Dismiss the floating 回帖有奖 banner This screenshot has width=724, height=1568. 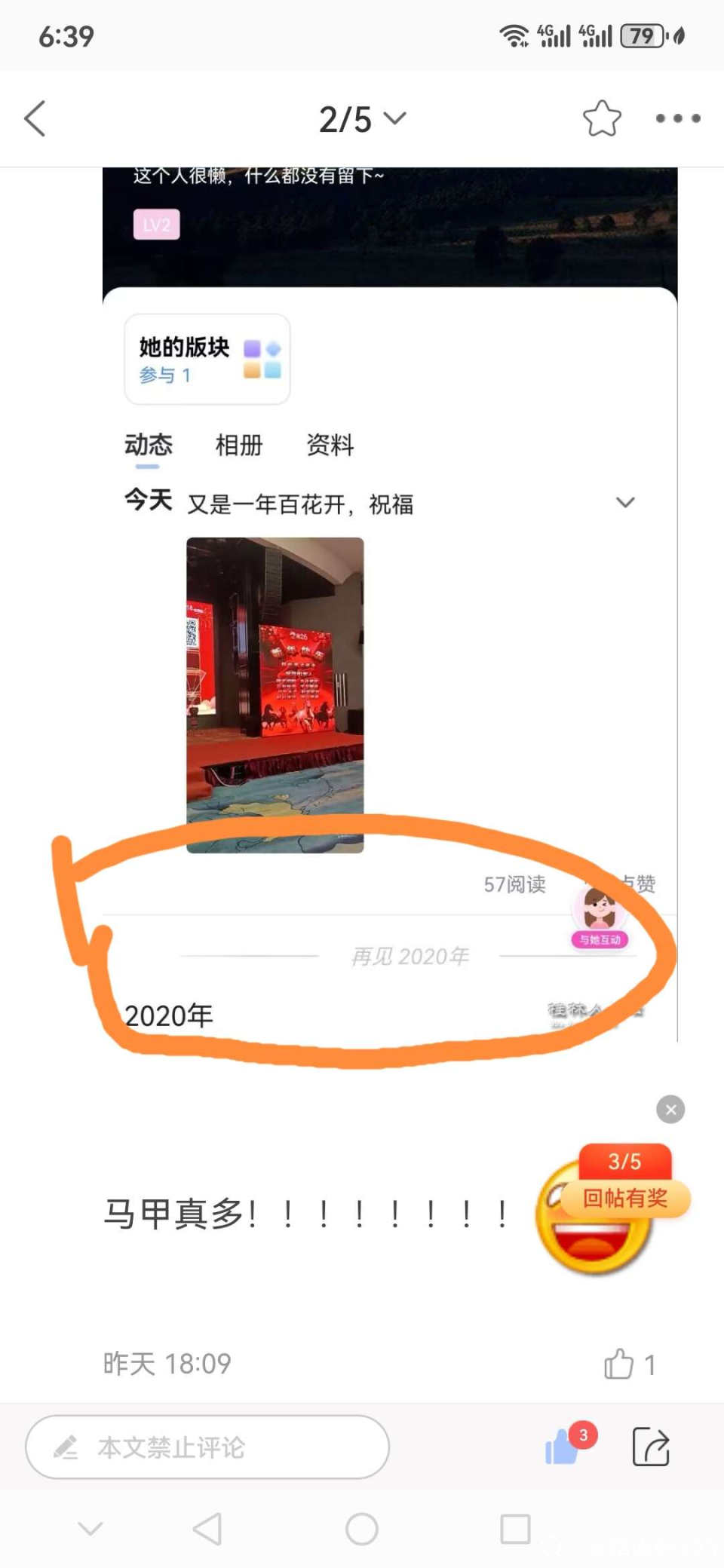click(670, 1110)
